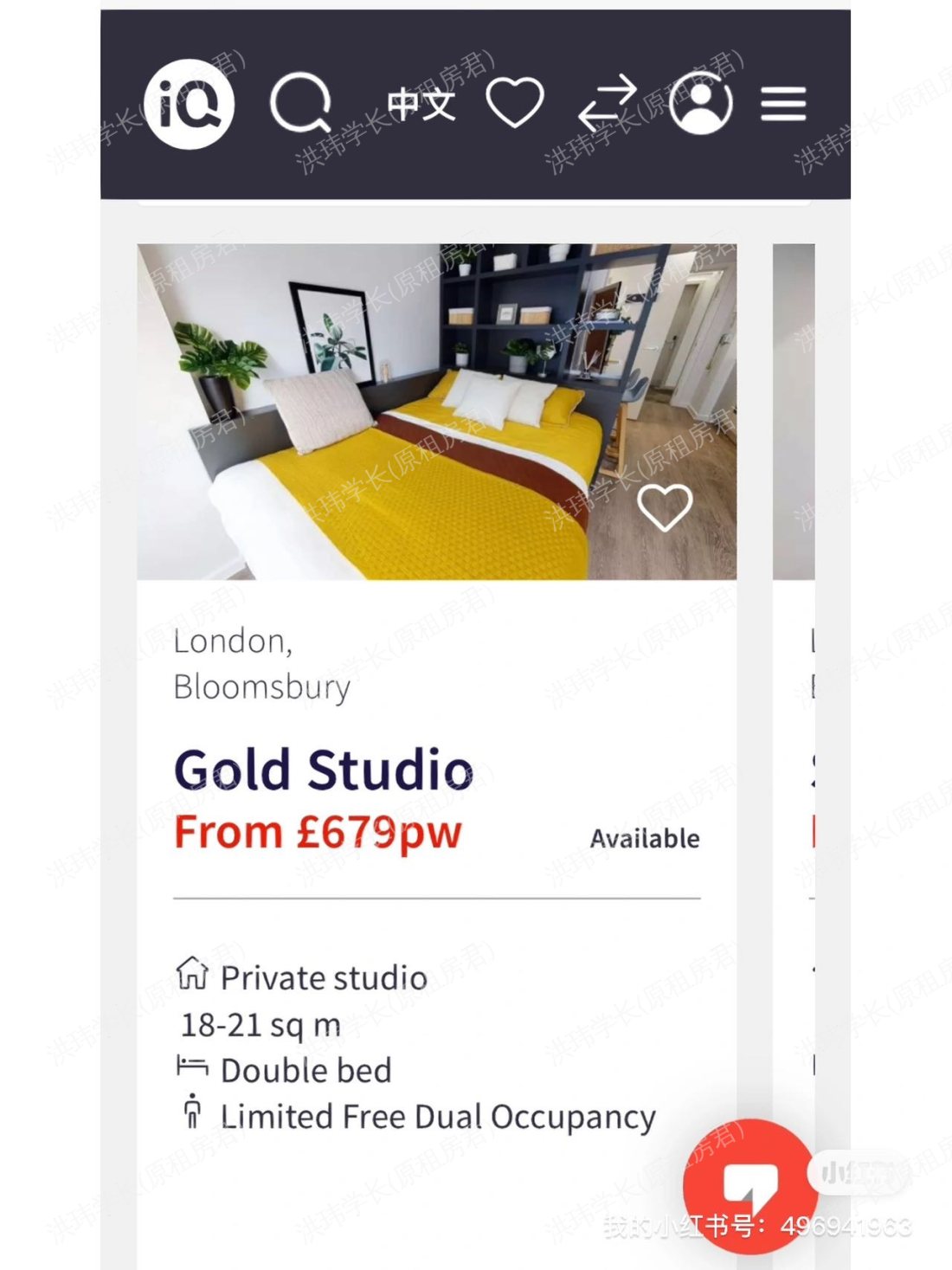Open the compare rooms arrows icon
This screenshot has width=952, height=1270.
point(608,103)
